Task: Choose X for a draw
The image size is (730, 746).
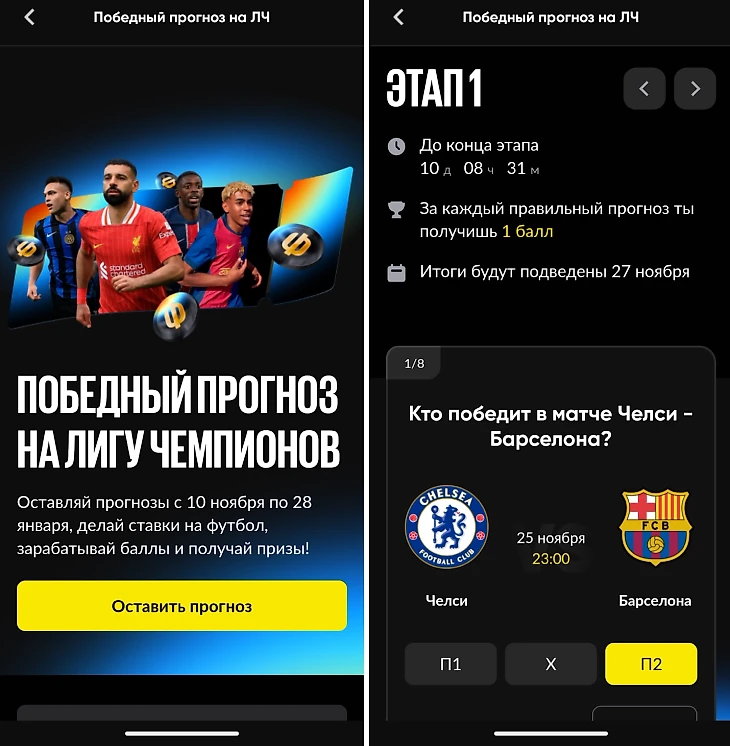Action: [550, 664]
